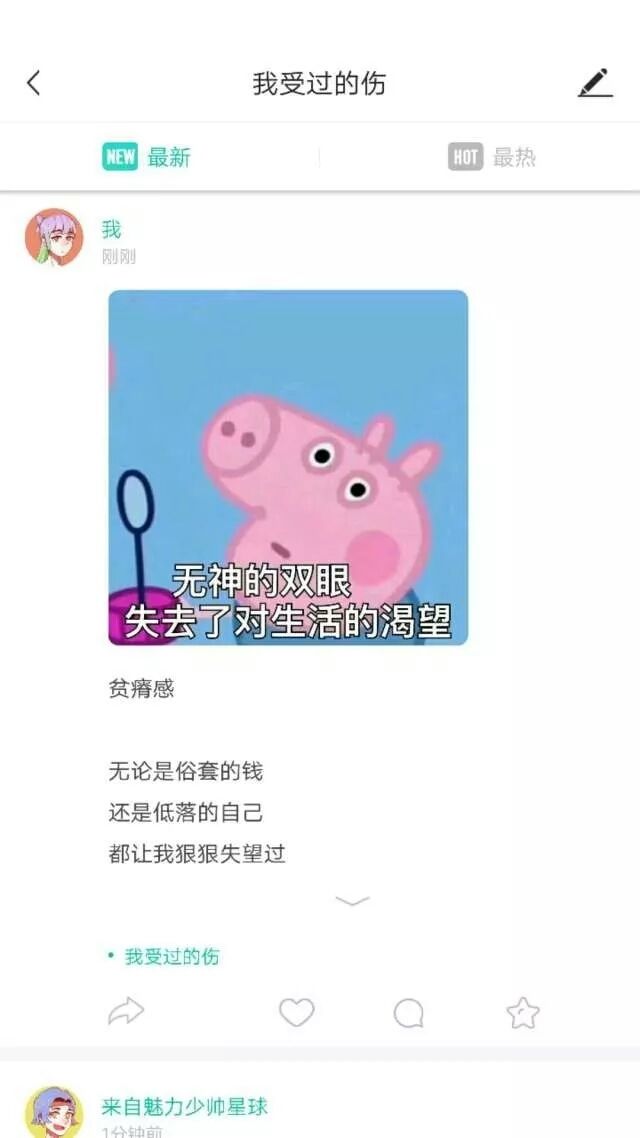This screenshot has height=1138, width=640.
Task: Switch to the 最热 tab
Action: 492,157
